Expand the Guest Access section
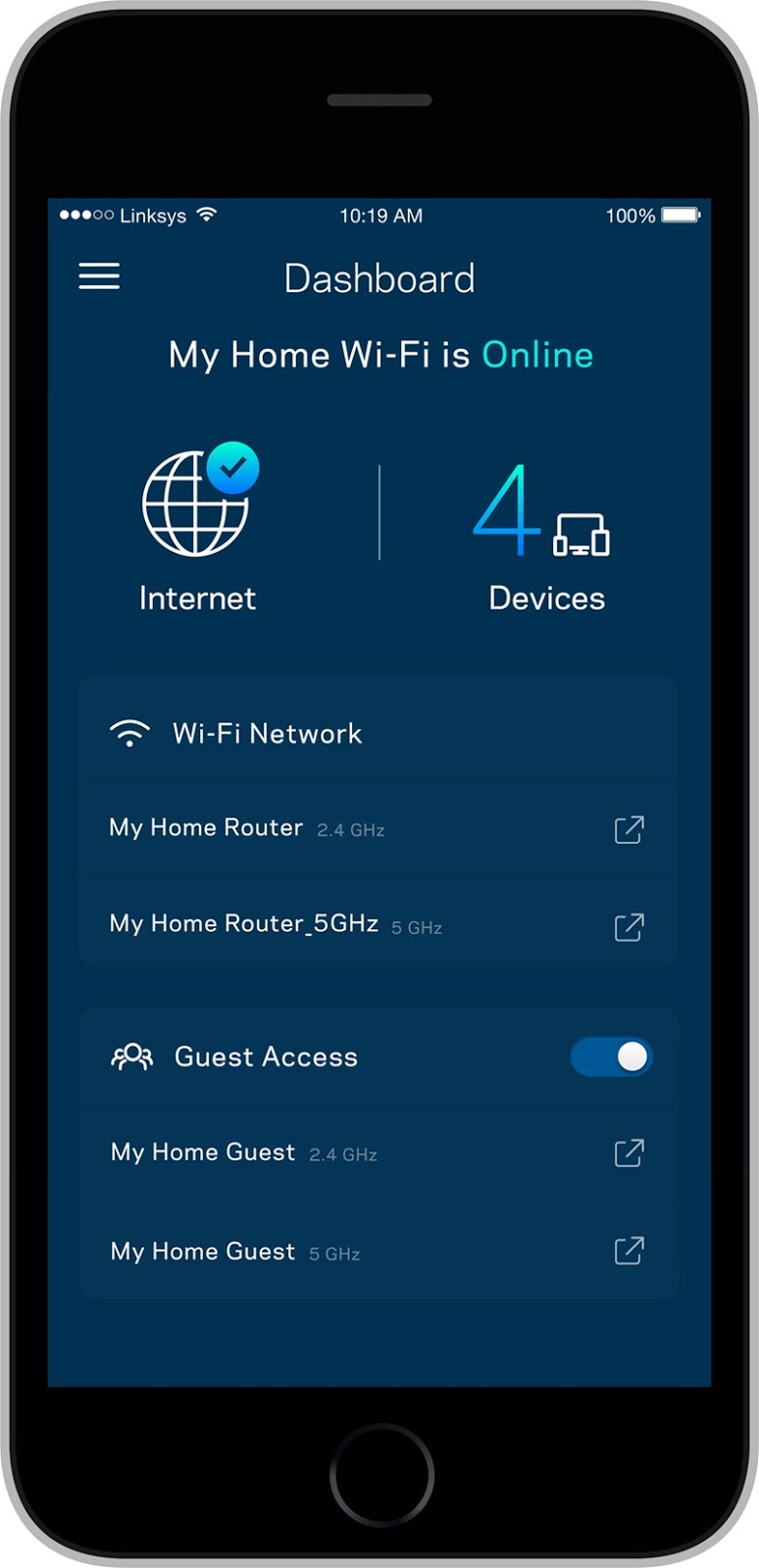 [266, 1056]
